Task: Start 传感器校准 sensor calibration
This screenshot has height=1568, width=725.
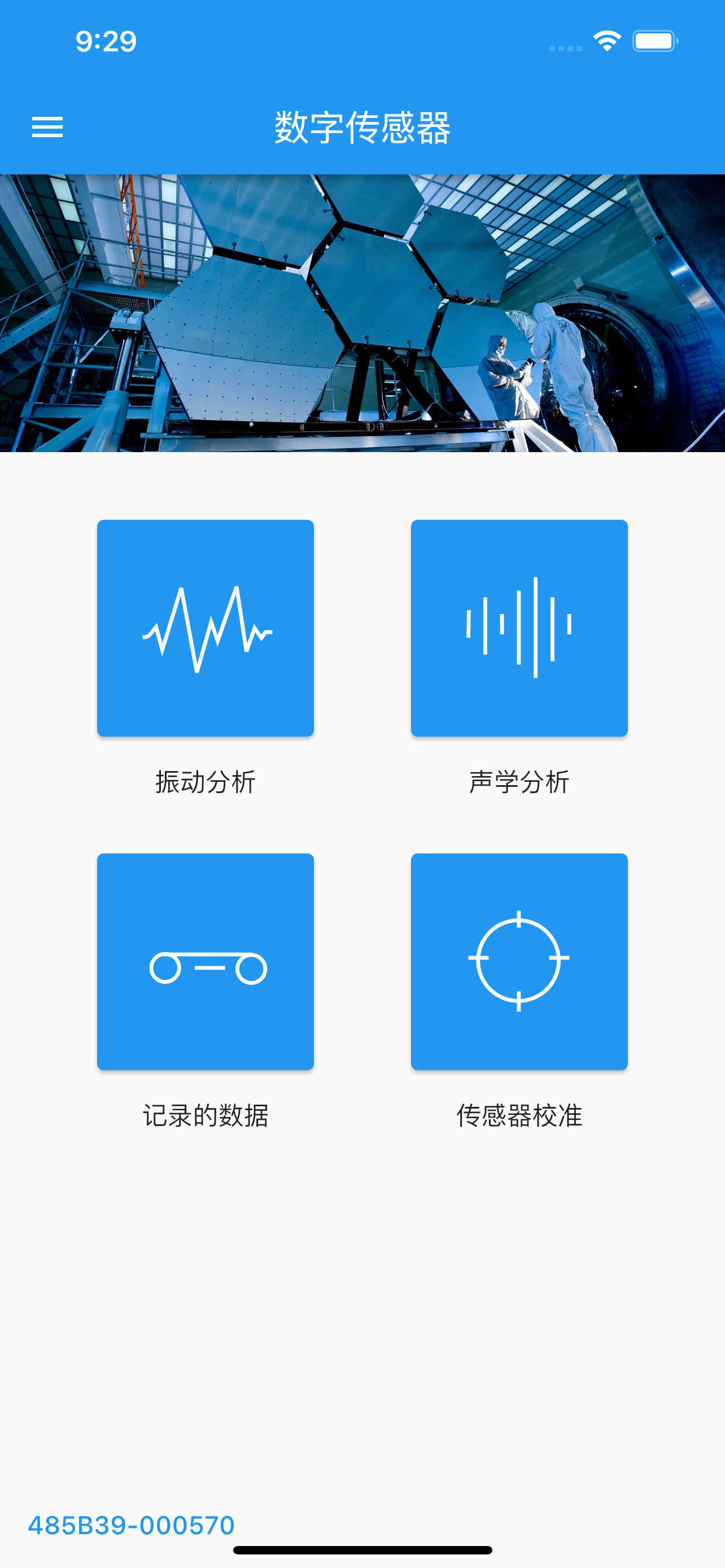Action: point(519,961)
